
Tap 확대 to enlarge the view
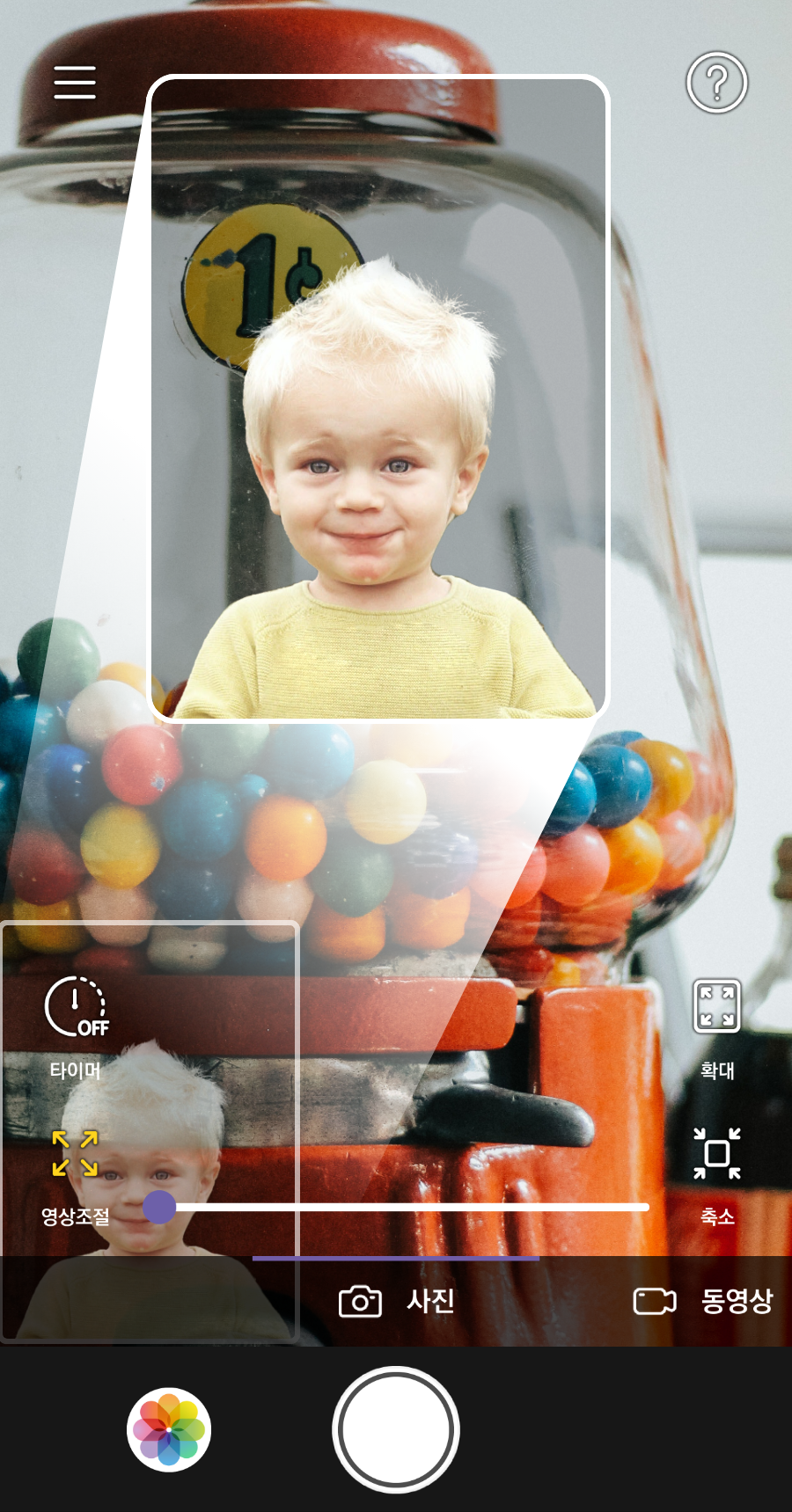716,1025
